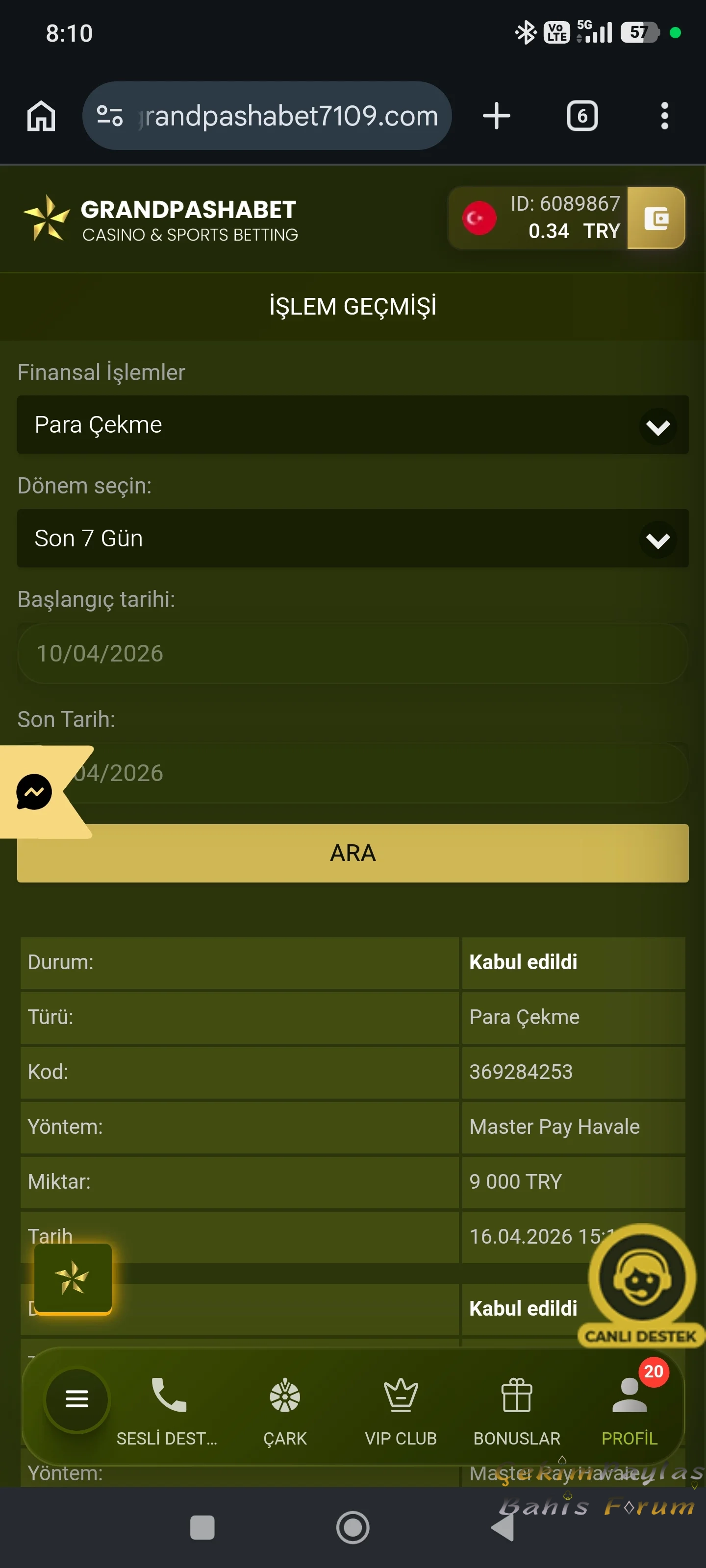Tap the ARA search button
The width and height of the screenshot is (706, 1568).
coord(353,853)
